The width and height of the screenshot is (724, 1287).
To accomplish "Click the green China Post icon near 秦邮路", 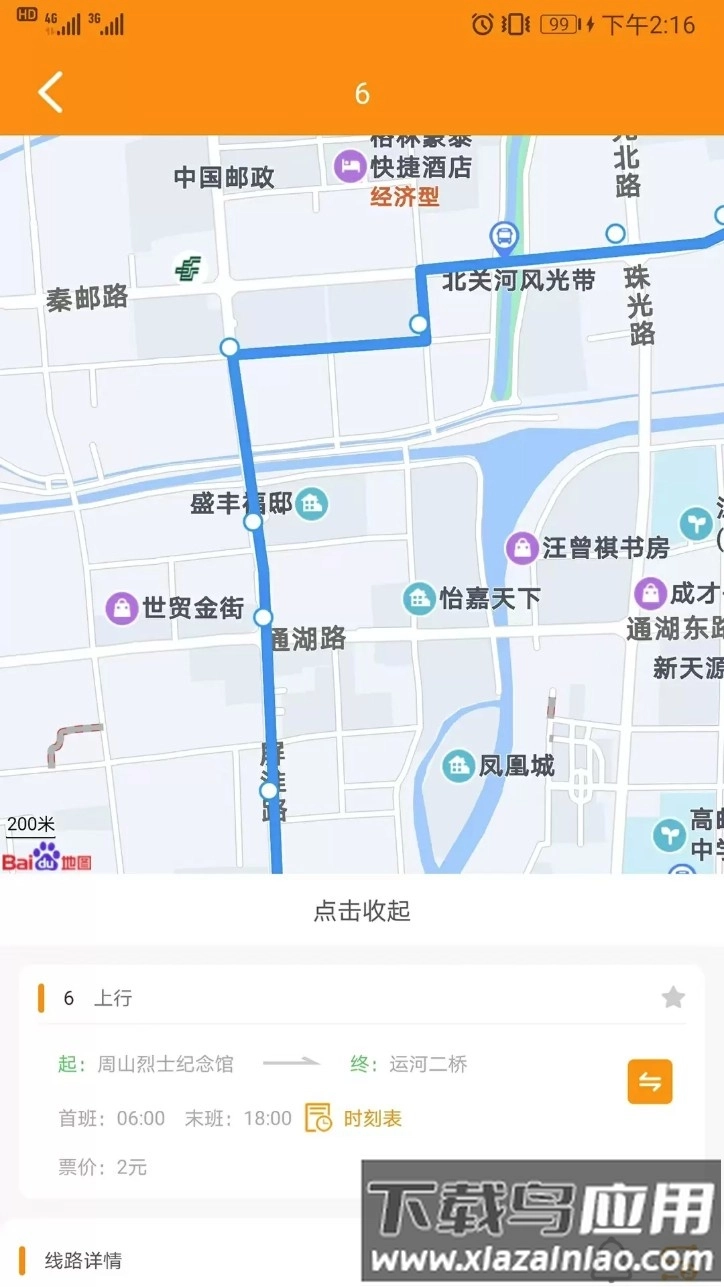I will point(186,267).
